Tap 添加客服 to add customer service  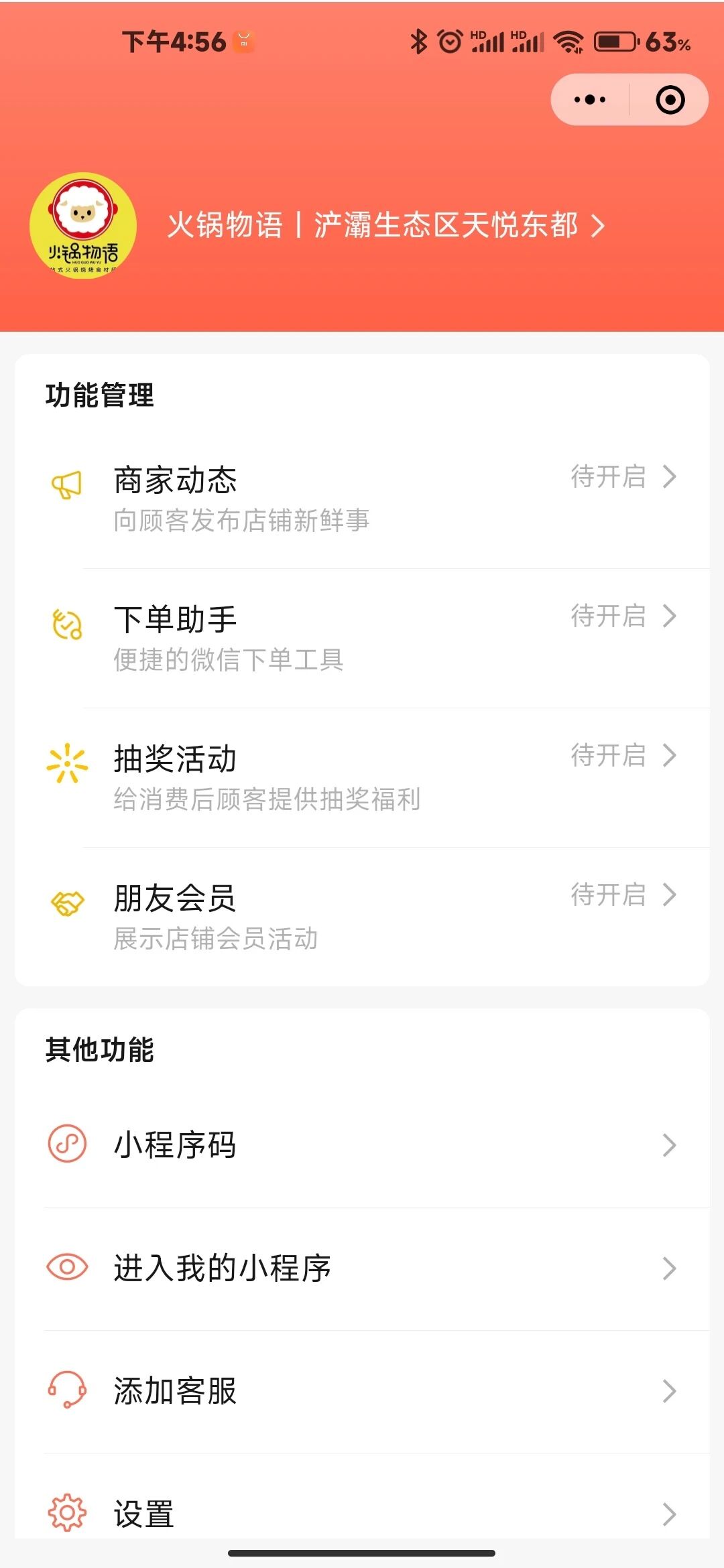[362, 1391]
